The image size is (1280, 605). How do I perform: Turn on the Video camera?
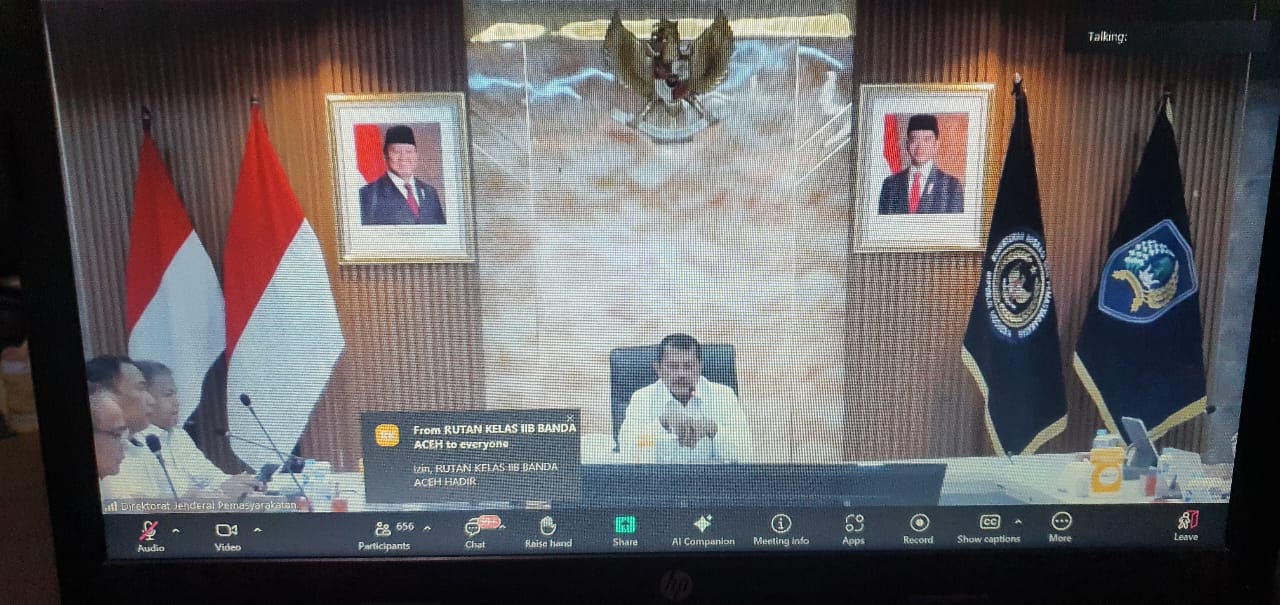point(226,533)
